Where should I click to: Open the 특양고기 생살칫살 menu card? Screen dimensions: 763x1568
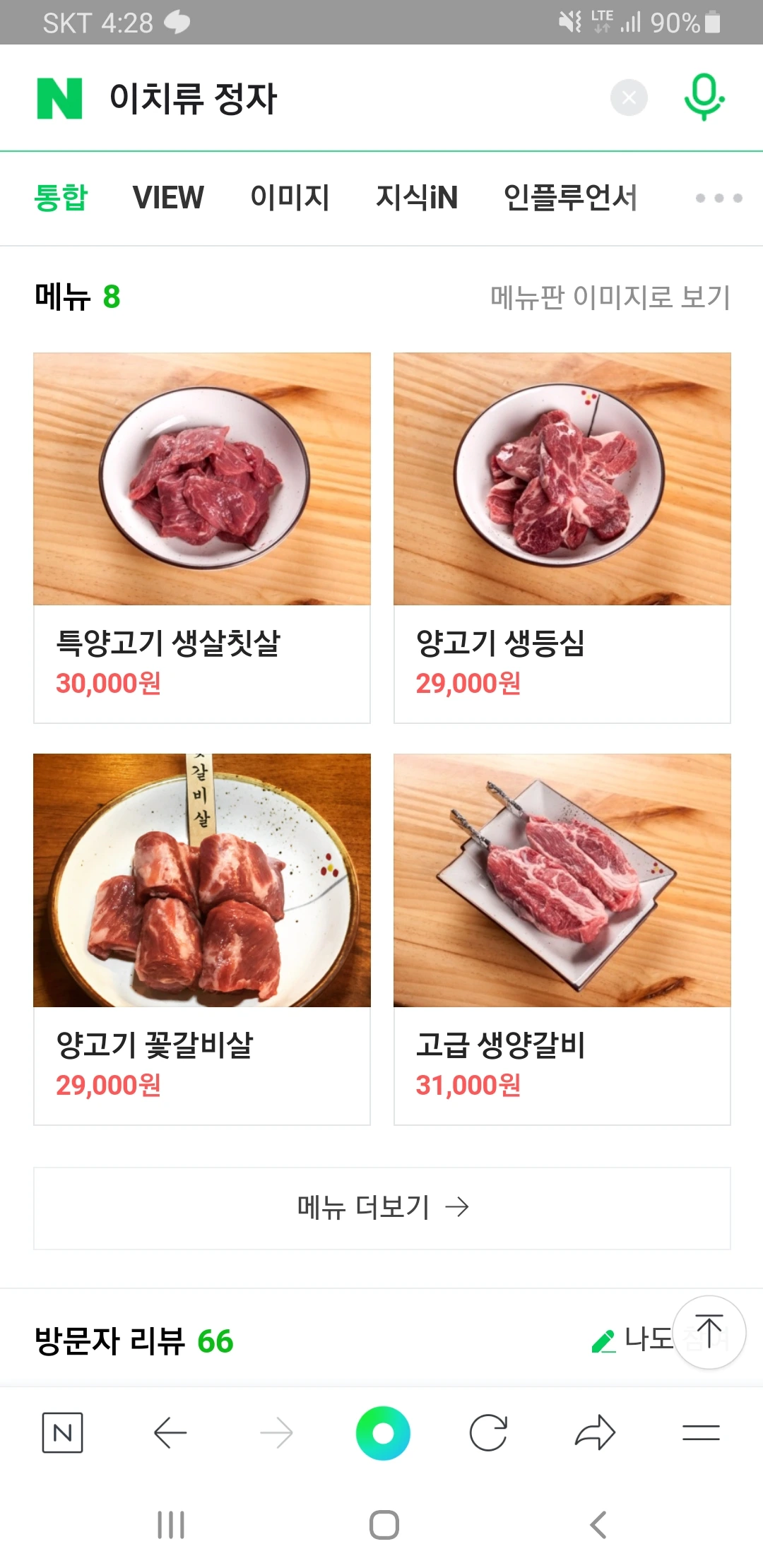[x=202, y=537]
